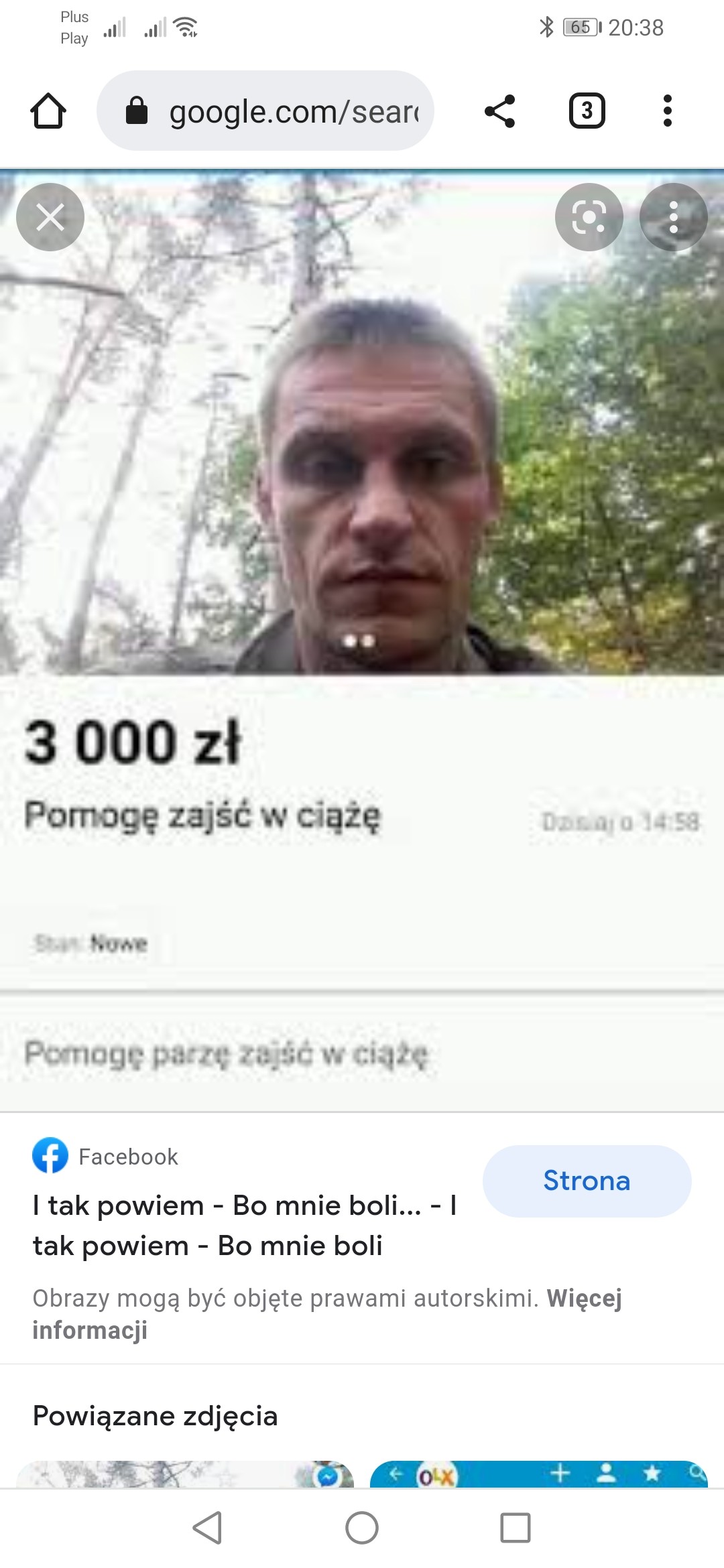The width and height of the screenshot is (724, 1568).
Task: Open the browser three-dot menu
Action: point(667,111)
